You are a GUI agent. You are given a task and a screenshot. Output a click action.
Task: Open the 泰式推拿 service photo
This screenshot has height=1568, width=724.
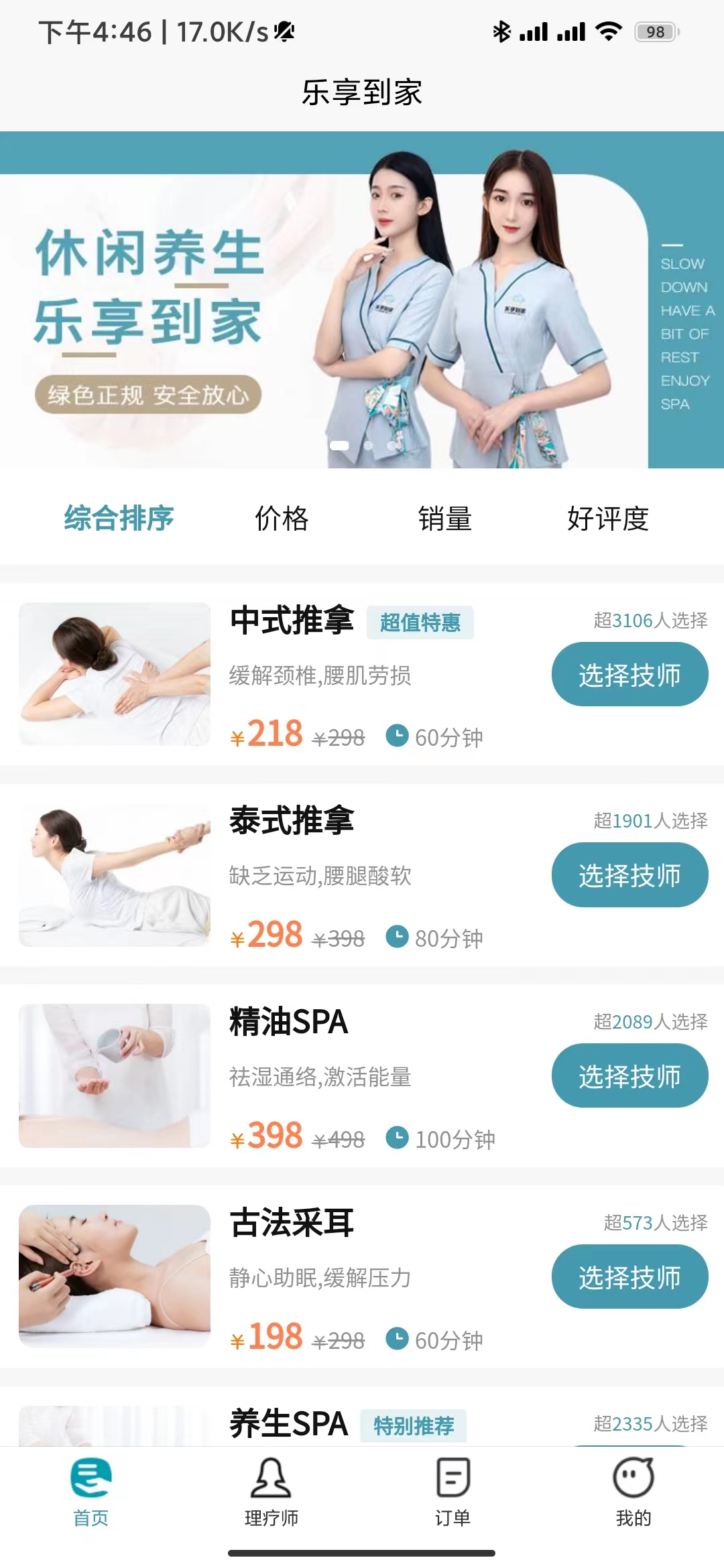115,875
